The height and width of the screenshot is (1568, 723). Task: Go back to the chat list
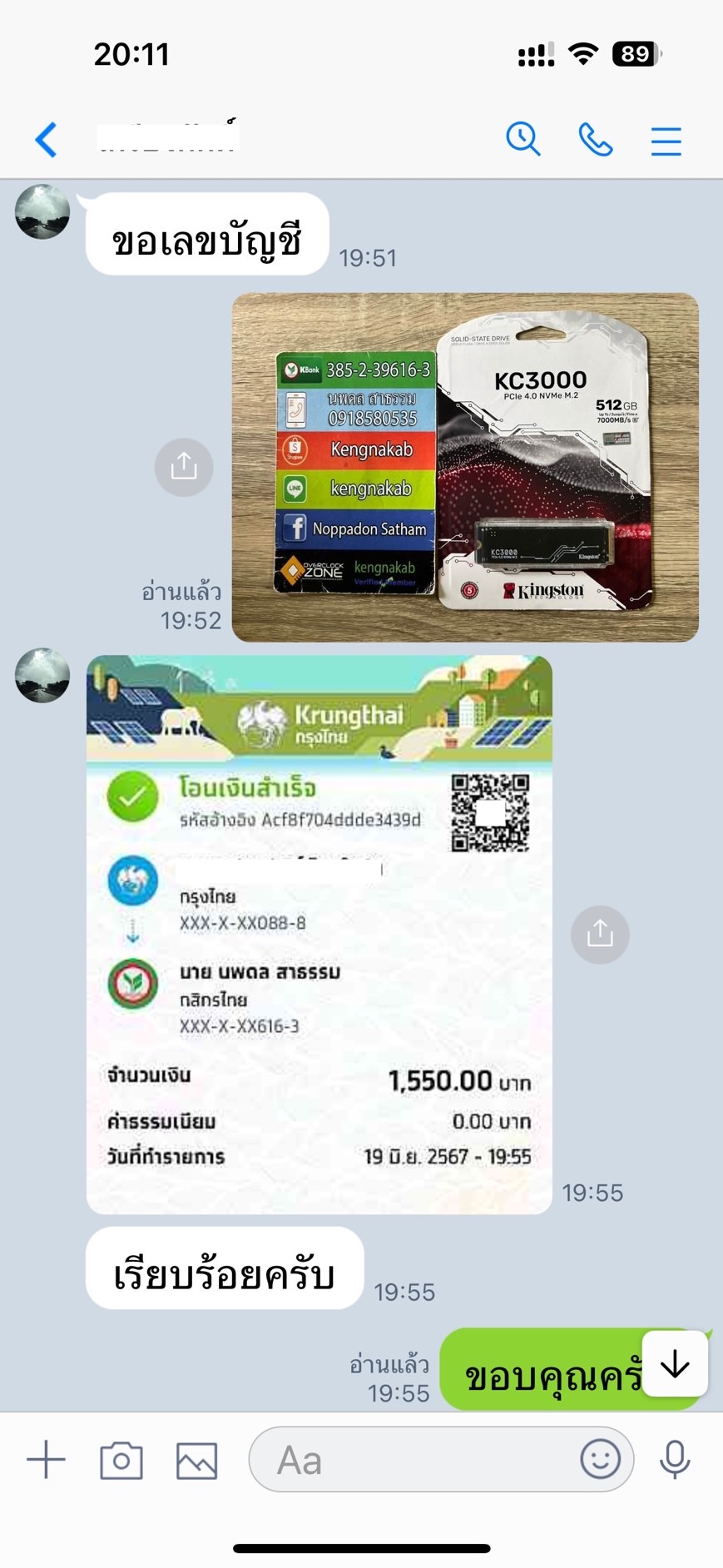point(47,140)
